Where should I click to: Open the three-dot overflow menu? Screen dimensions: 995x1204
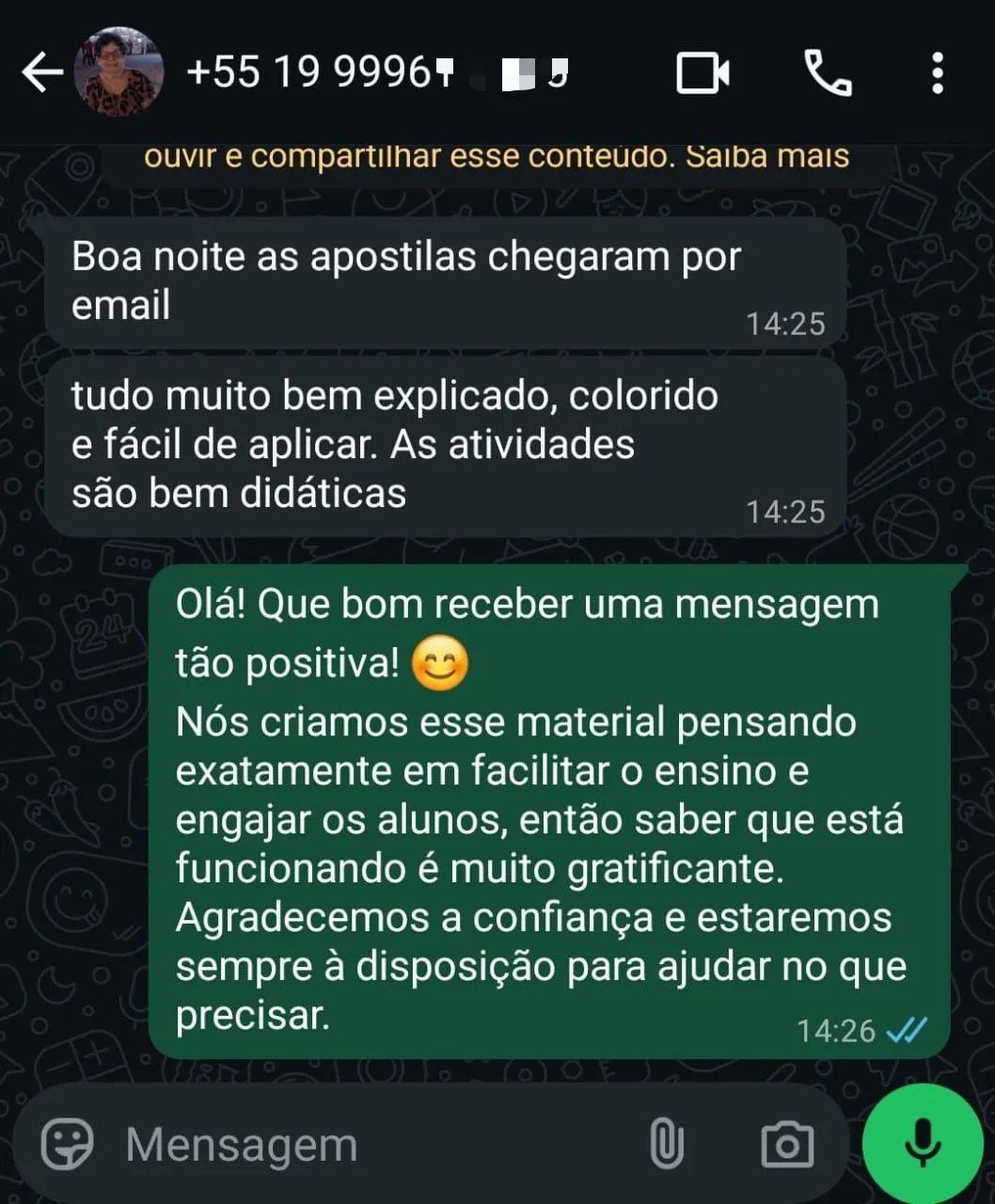point(936,71)
